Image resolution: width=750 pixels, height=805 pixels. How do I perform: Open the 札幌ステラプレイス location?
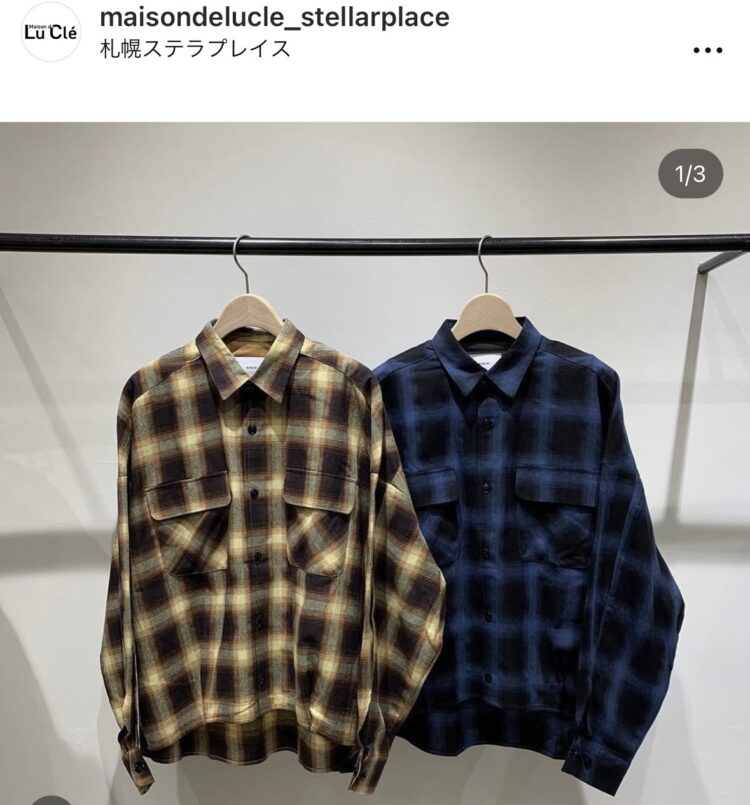[x=196, y=48]
